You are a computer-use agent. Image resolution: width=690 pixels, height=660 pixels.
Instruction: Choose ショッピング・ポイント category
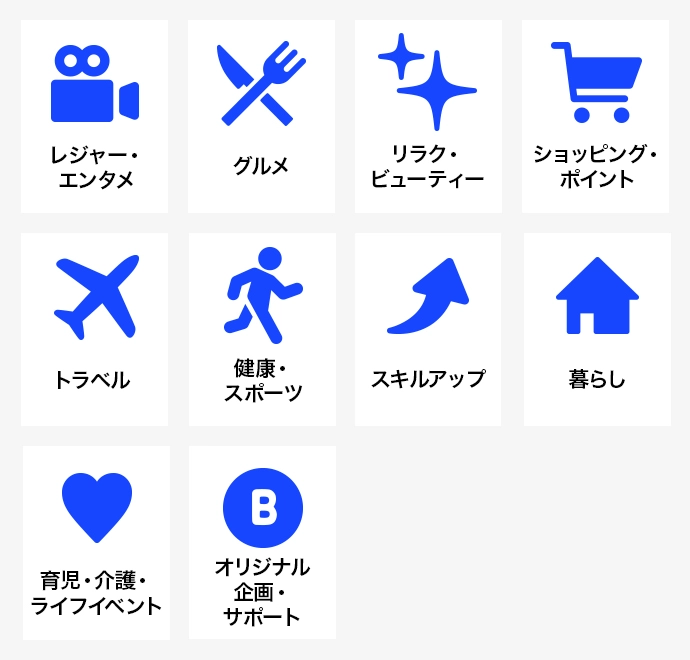(595, 117)
